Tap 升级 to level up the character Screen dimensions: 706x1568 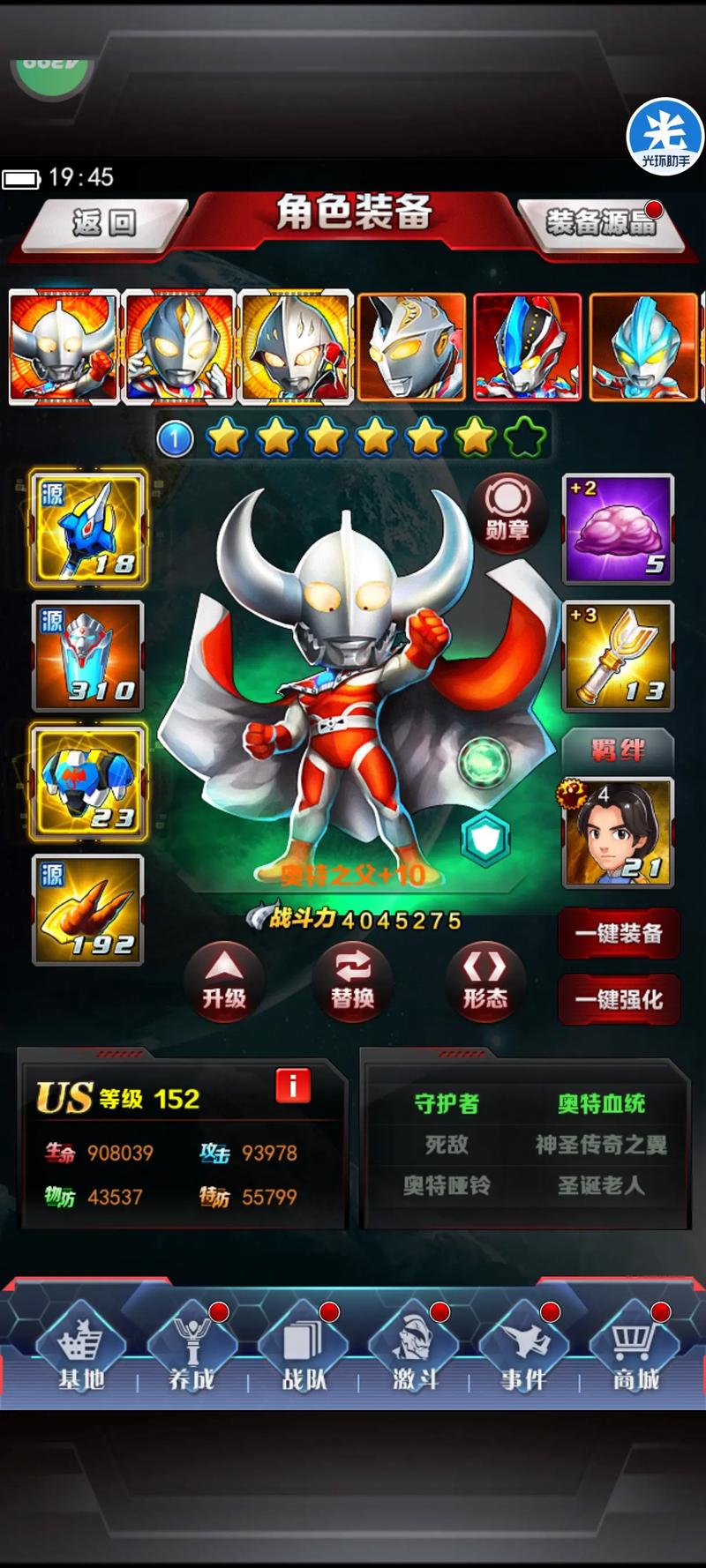point(224,980)
